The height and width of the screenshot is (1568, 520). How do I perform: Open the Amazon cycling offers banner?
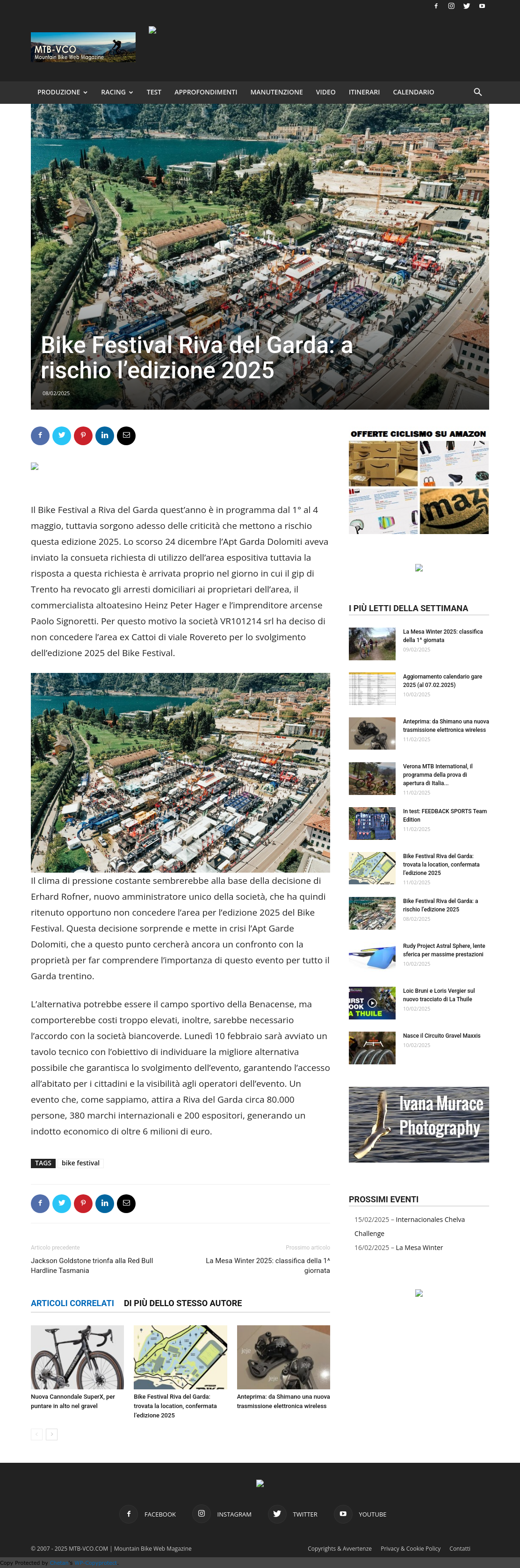pos(419,482)
